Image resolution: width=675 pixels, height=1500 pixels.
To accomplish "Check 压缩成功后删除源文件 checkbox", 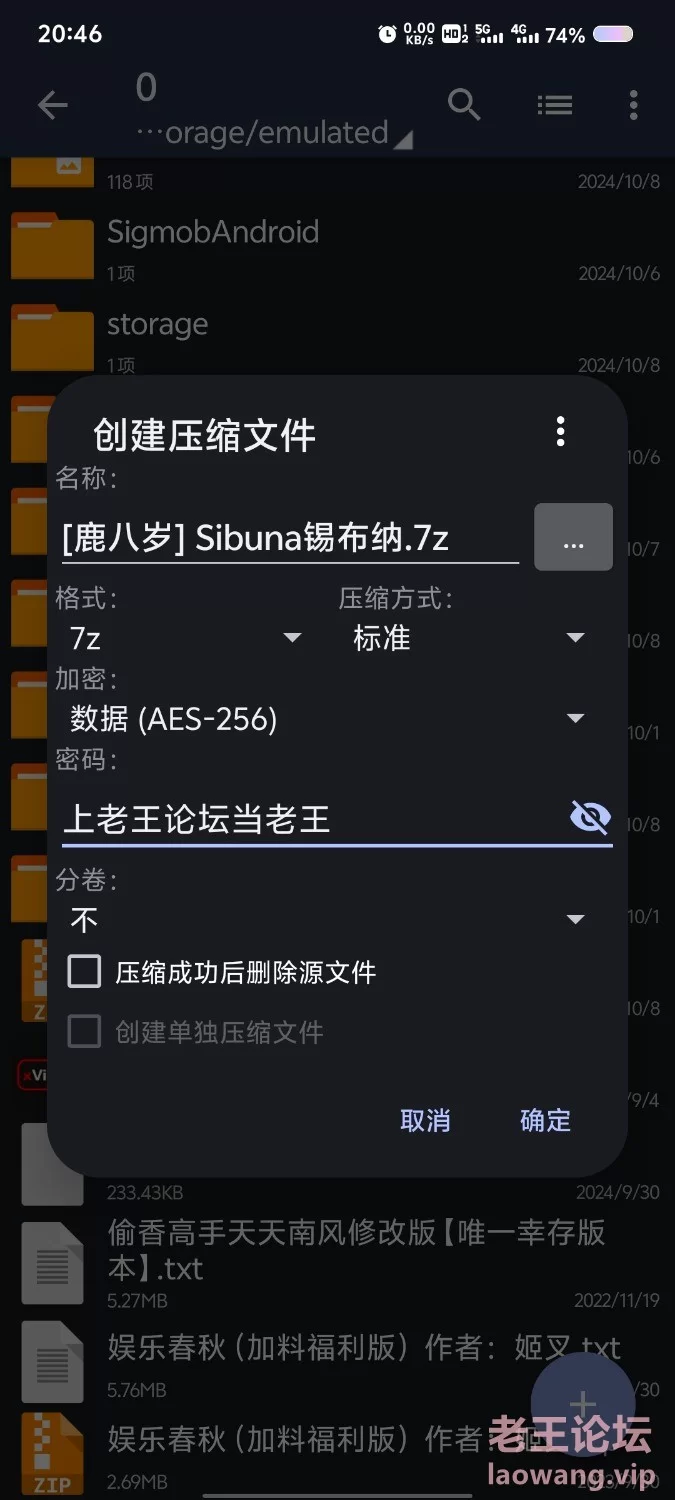I will tap(85, 972).
